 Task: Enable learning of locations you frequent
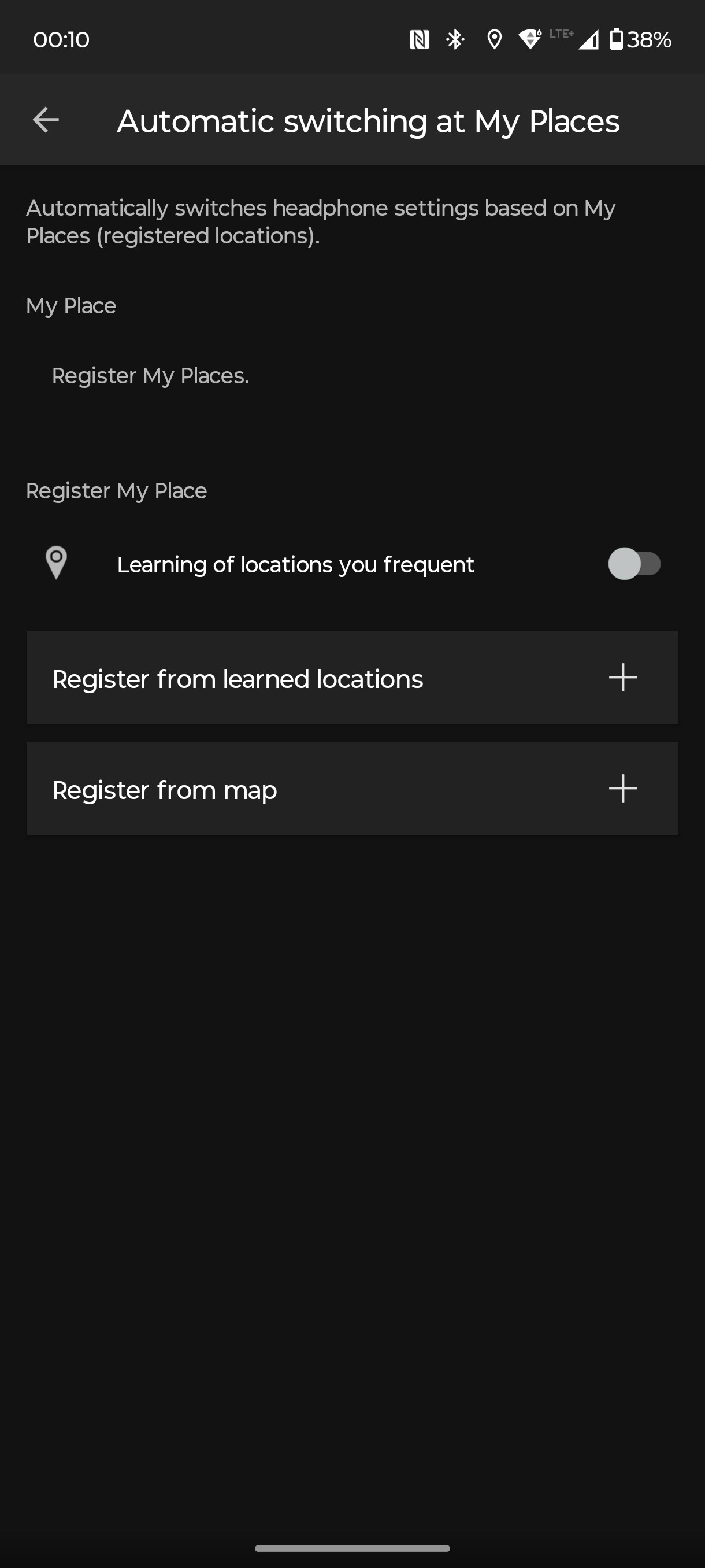click(x=634, y=564)
